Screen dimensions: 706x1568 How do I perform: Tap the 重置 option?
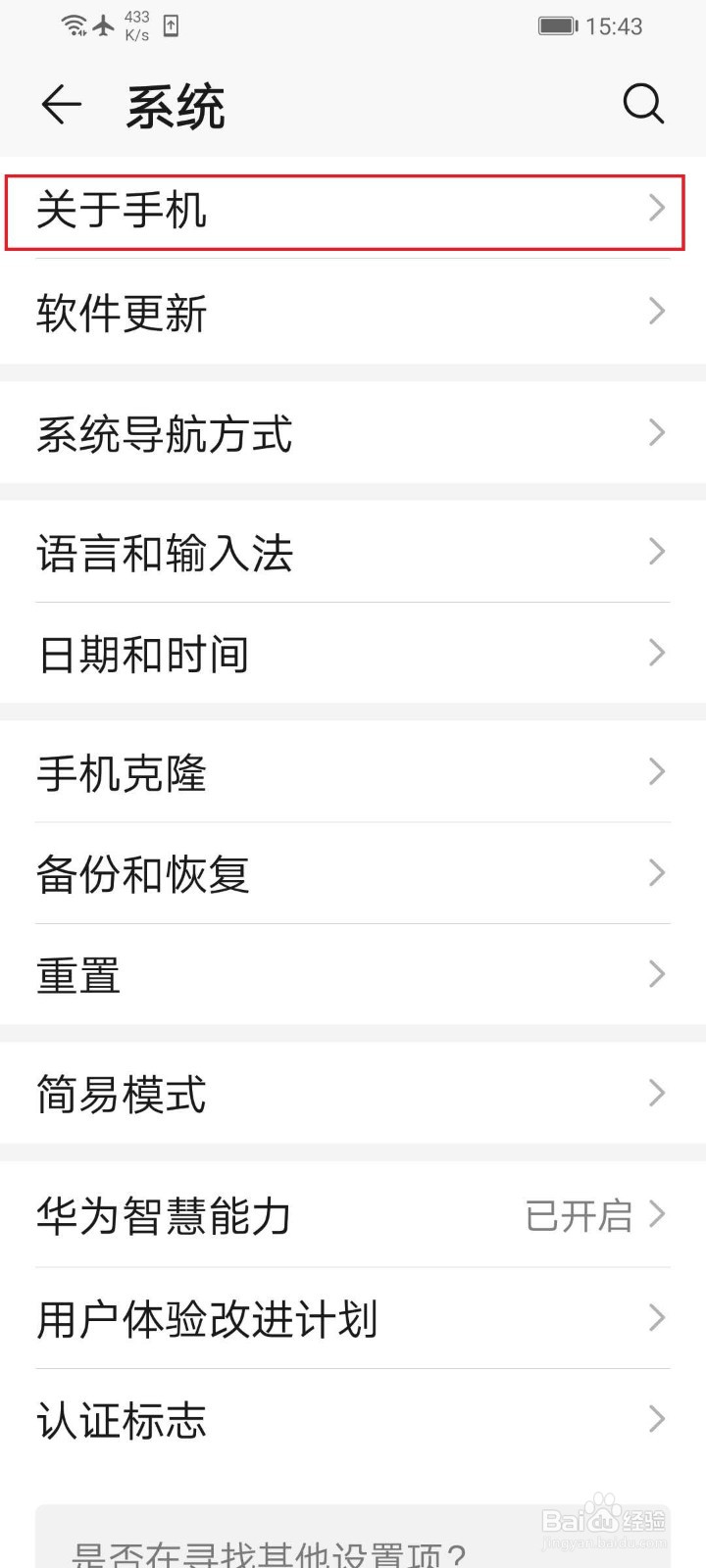353,973
